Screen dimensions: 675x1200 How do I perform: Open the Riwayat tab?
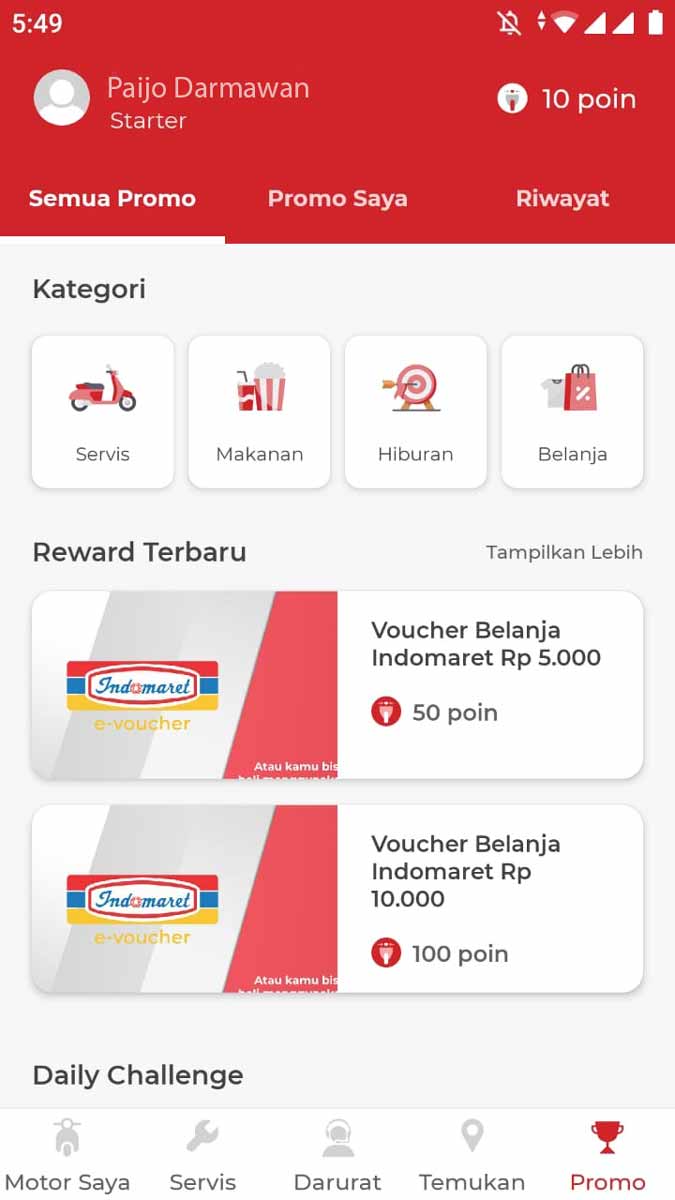pos(562,198)
